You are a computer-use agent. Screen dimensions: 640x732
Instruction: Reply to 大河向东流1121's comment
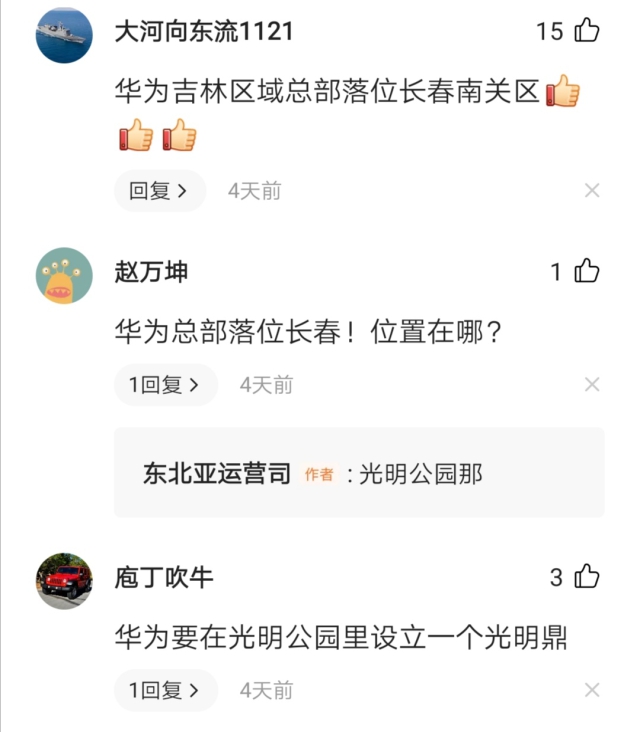159,191
